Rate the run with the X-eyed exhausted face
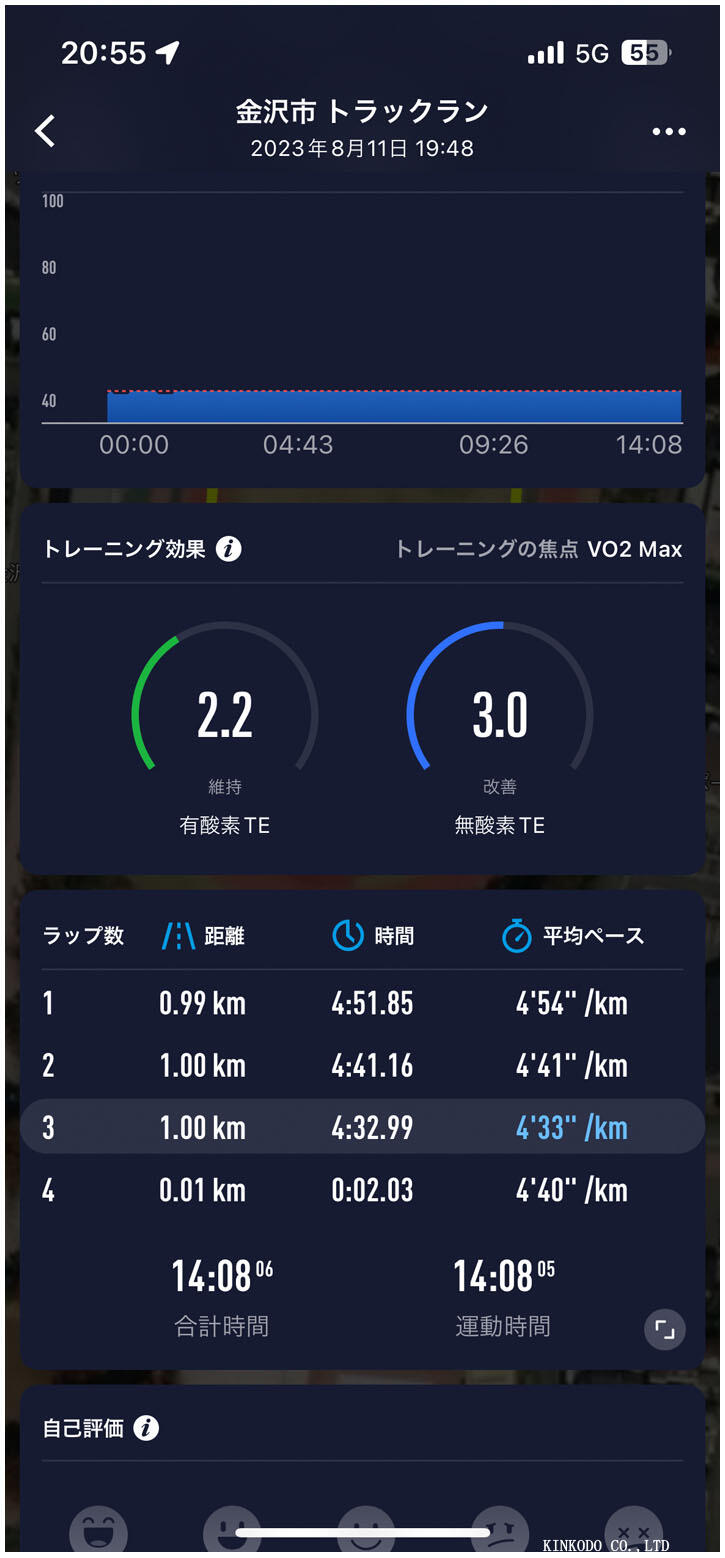 click(x=634, y=1531)
